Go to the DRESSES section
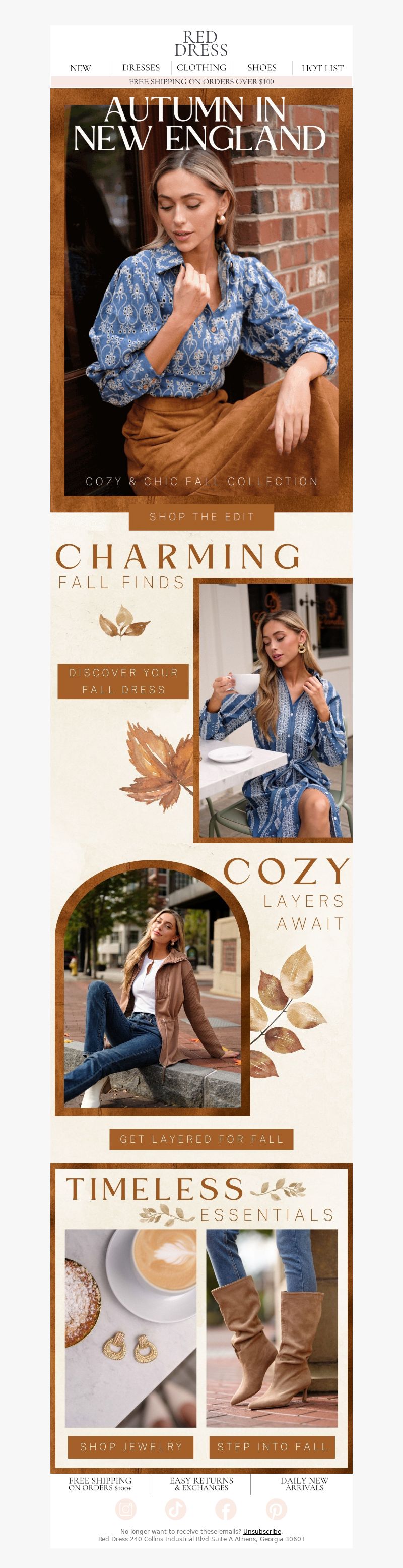The height and width of the screenshot is (1568, 403). (141, 68)
